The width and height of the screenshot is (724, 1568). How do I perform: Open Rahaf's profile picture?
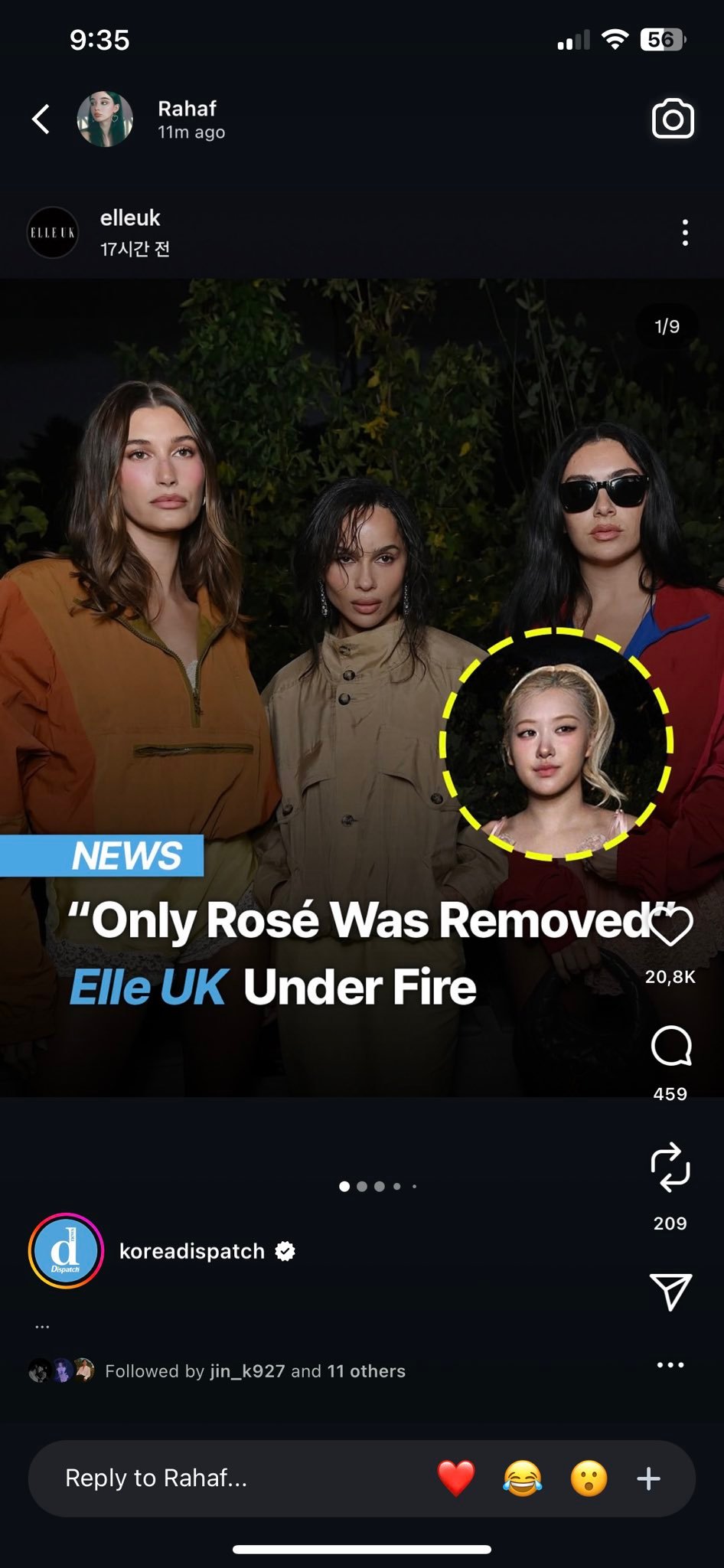click(105, 119)
